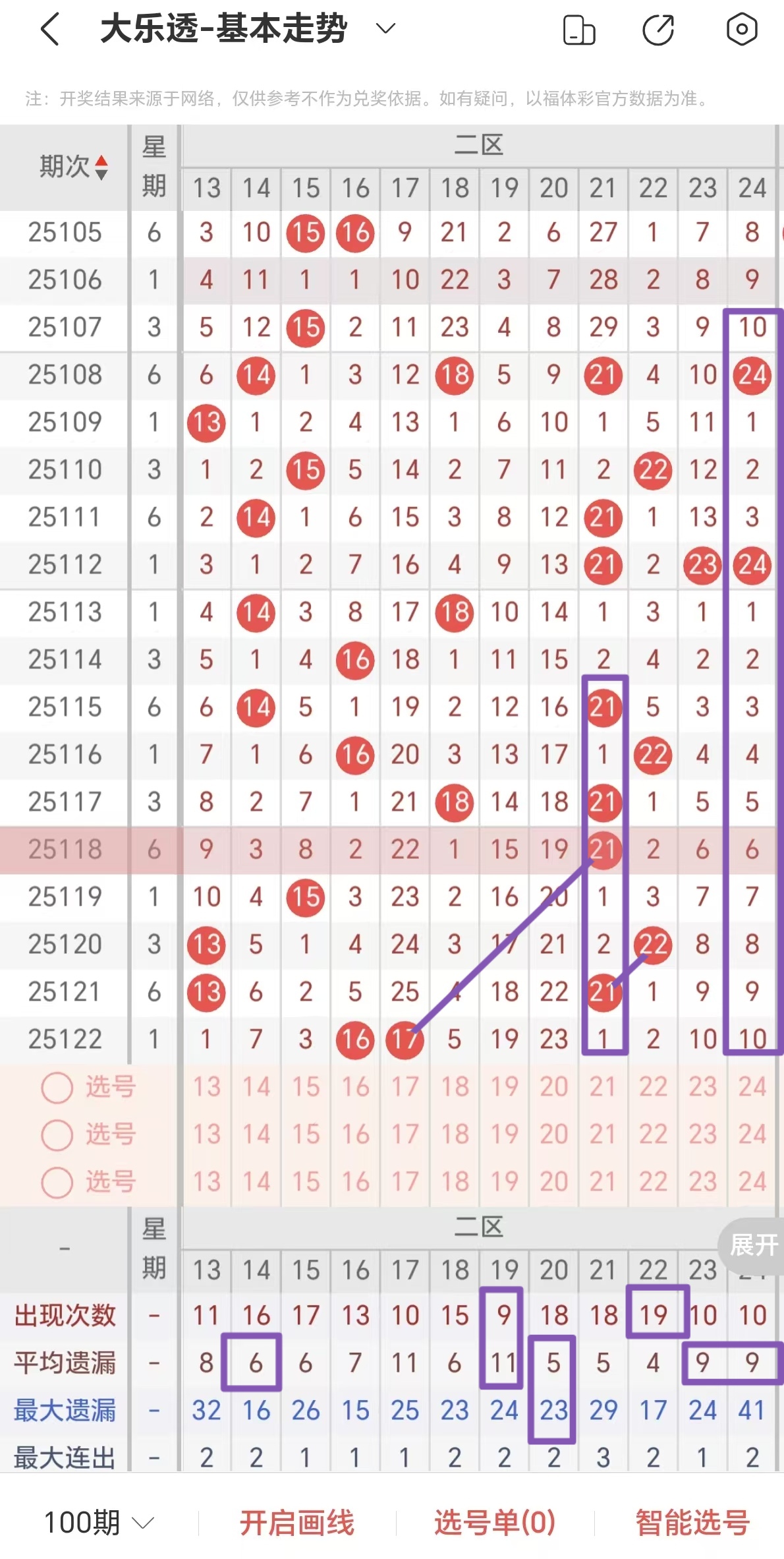Pick number 17 in the first 选号 row
Viewport: 784px width, 1559px height.
[405, 1087]
